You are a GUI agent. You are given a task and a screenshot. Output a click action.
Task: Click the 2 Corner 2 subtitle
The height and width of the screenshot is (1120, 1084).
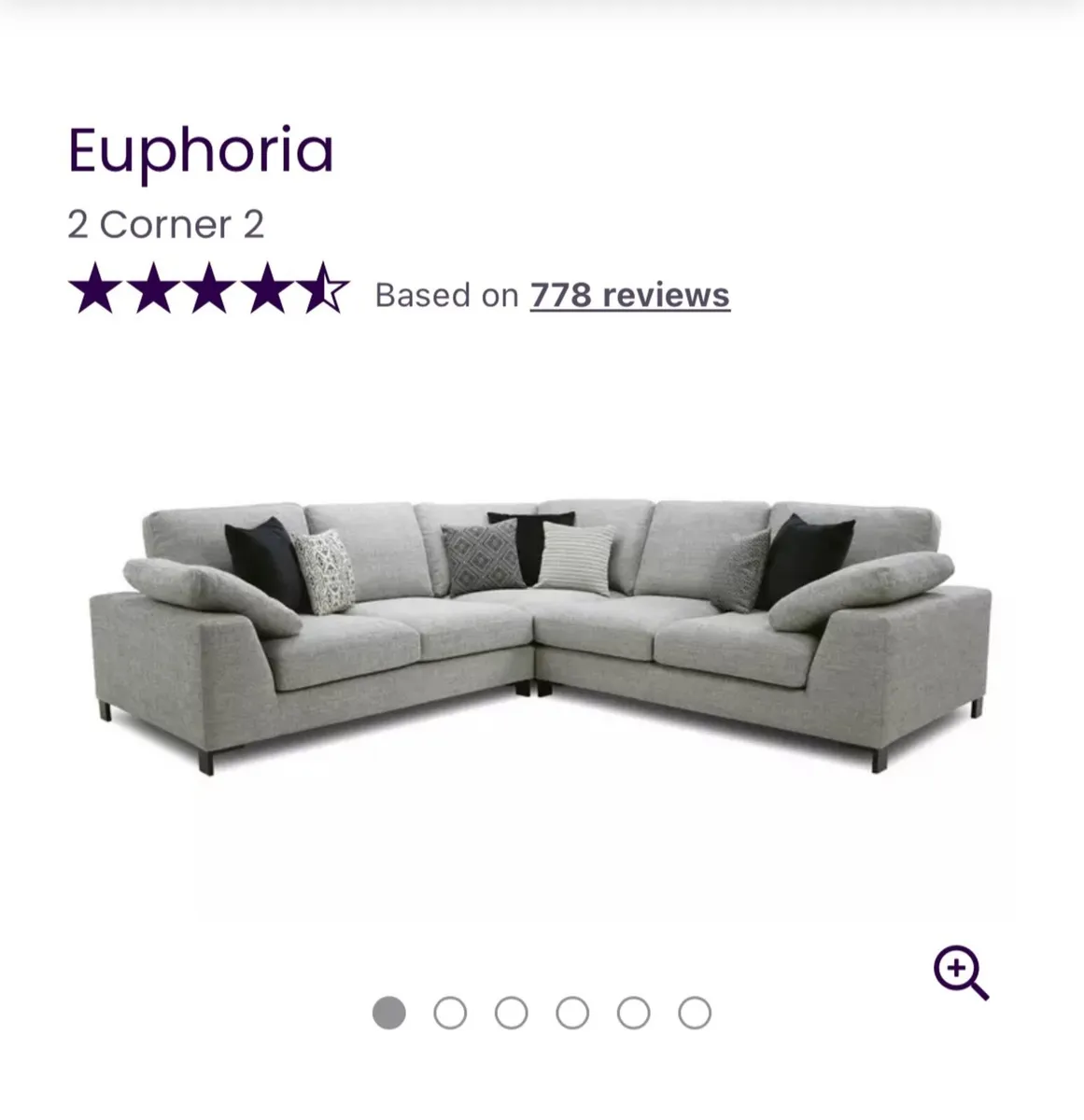167,224
